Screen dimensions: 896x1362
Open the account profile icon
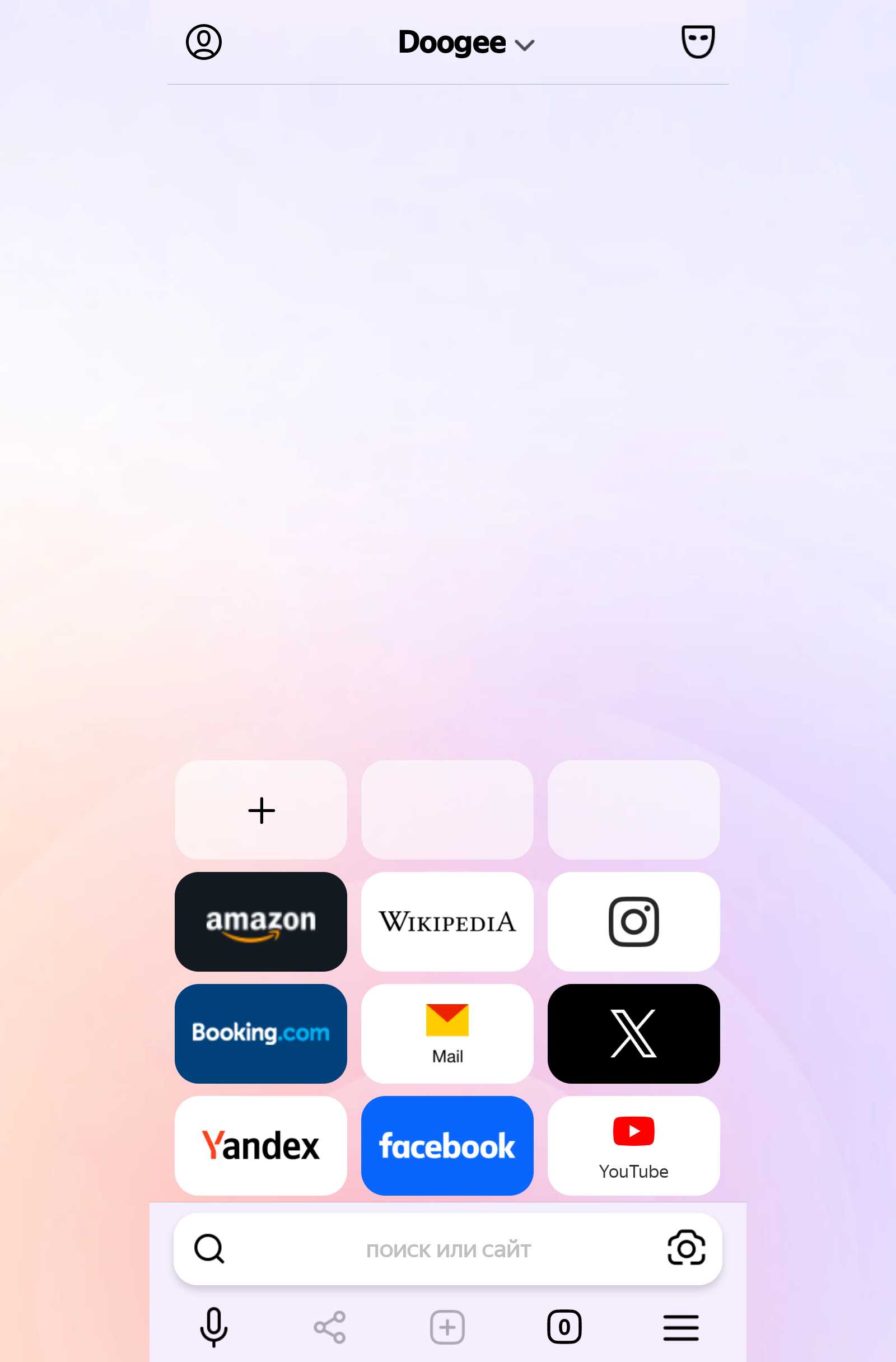click(x=204, y=42)
